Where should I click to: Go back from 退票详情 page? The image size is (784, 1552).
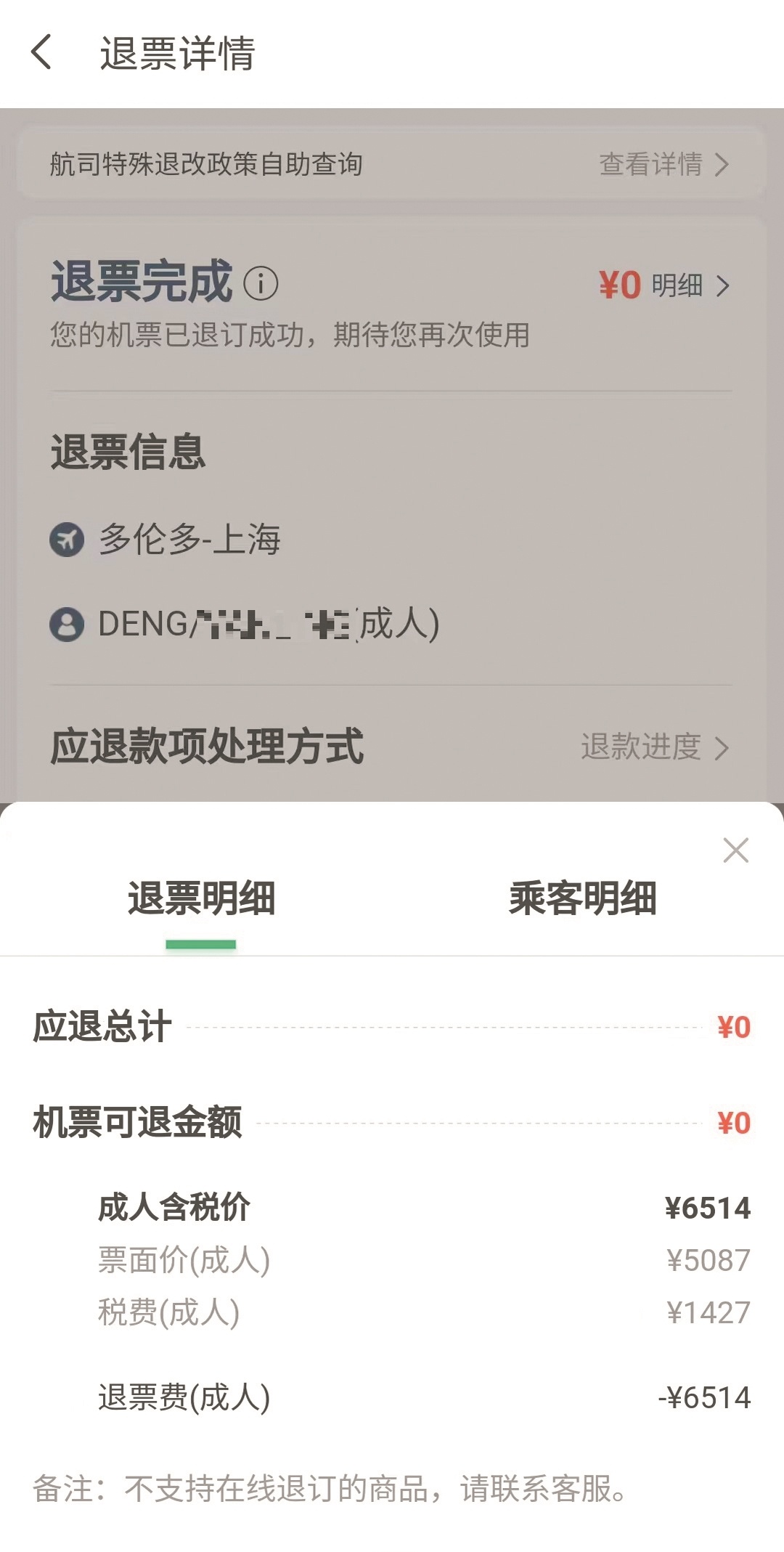(42, 53)
